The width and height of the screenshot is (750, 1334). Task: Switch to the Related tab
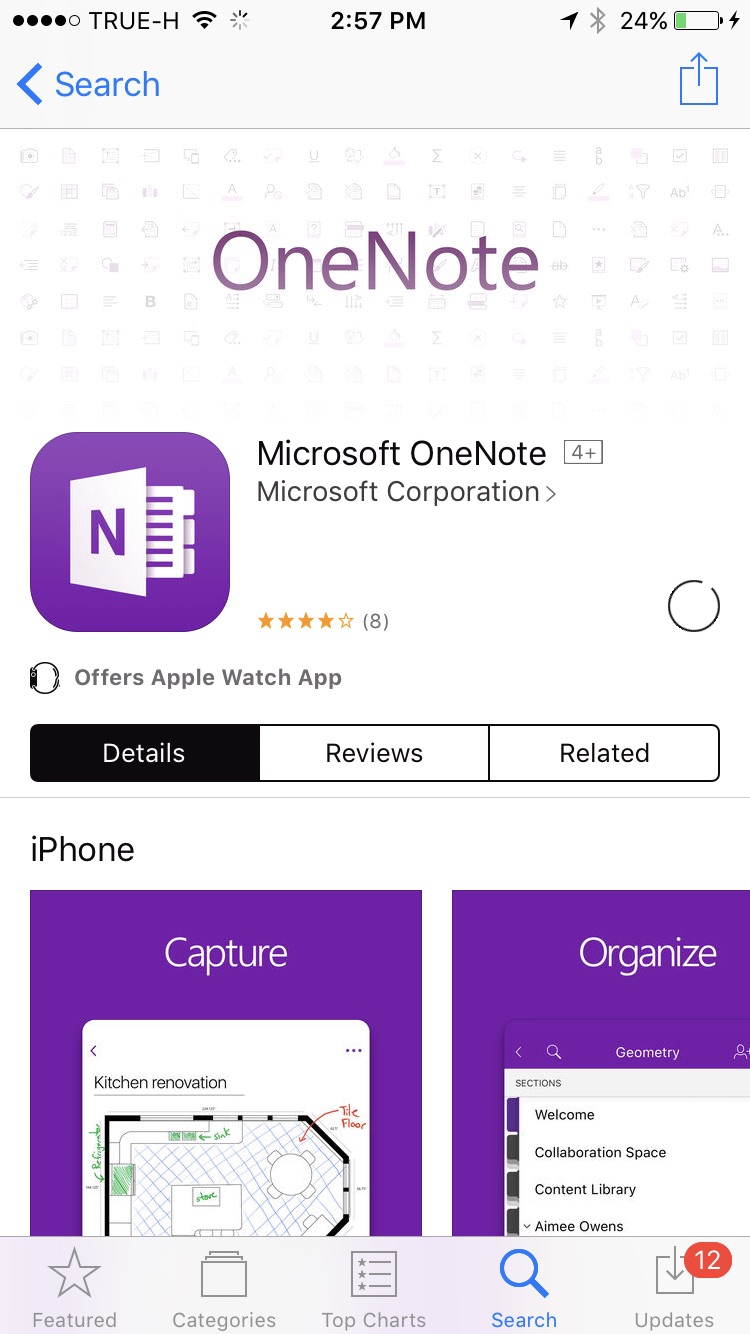pos(604,753)
